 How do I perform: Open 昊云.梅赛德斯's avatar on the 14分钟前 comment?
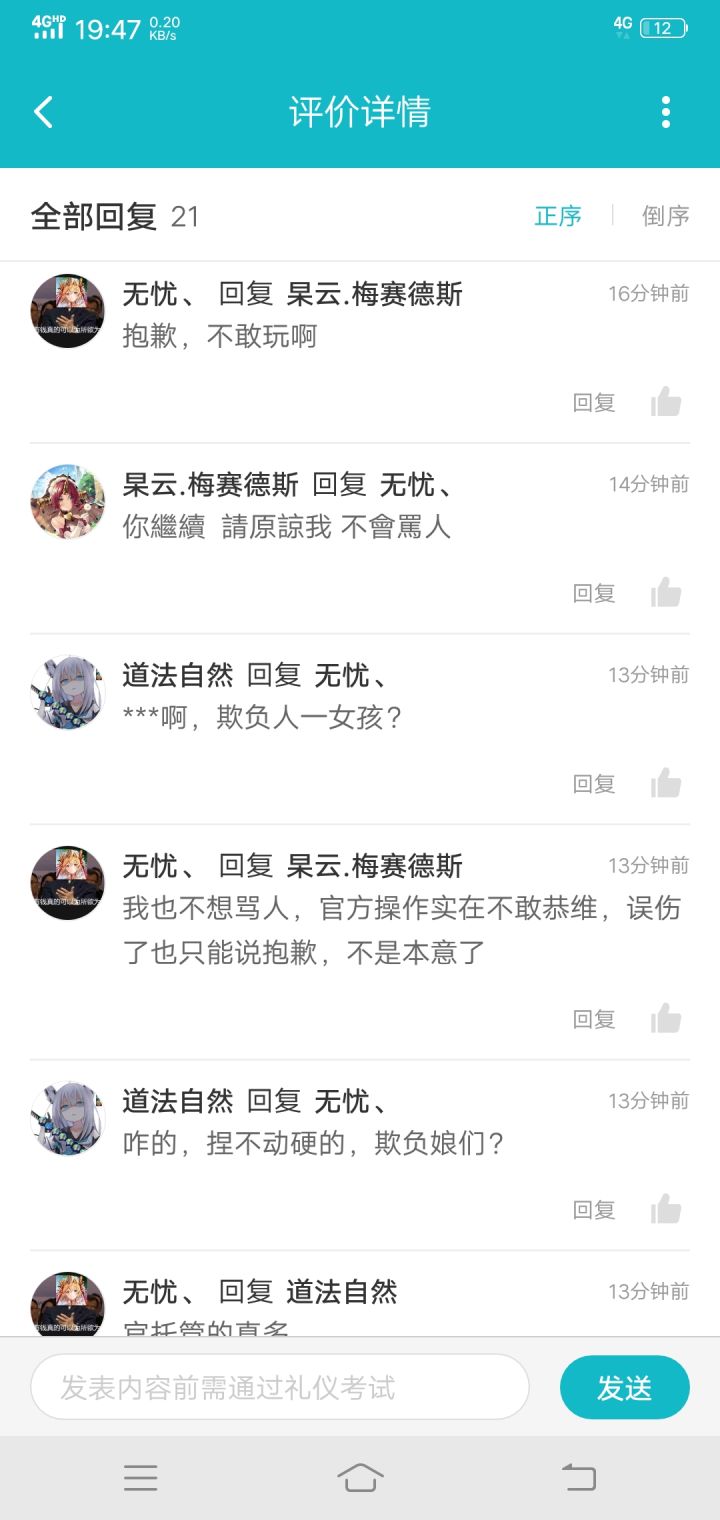[68, 502]
